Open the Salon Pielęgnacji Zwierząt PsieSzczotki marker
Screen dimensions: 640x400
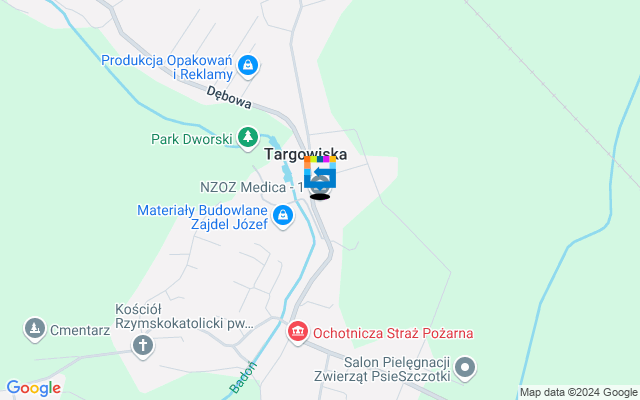click(x=464, y=370)
